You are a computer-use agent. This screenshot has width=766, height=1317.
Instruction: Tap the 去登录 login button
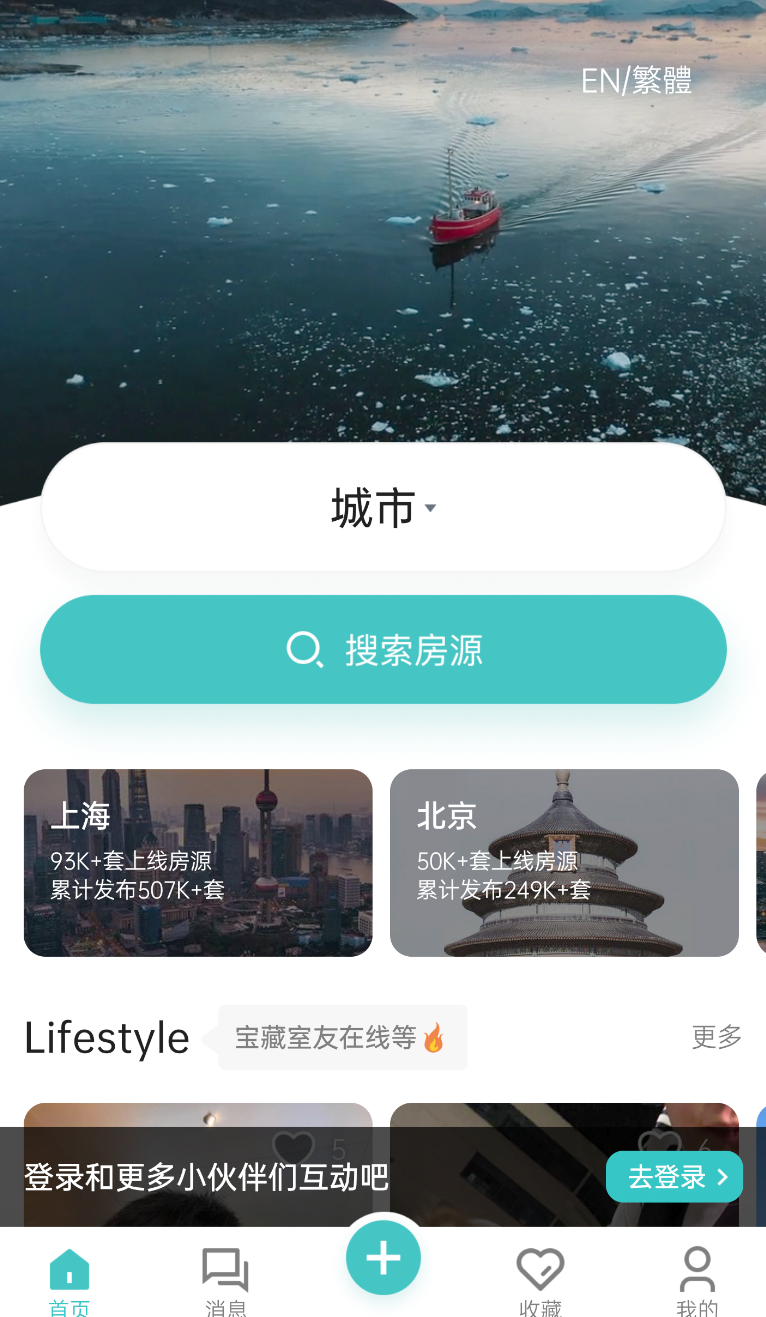[x=674, y=1177]
